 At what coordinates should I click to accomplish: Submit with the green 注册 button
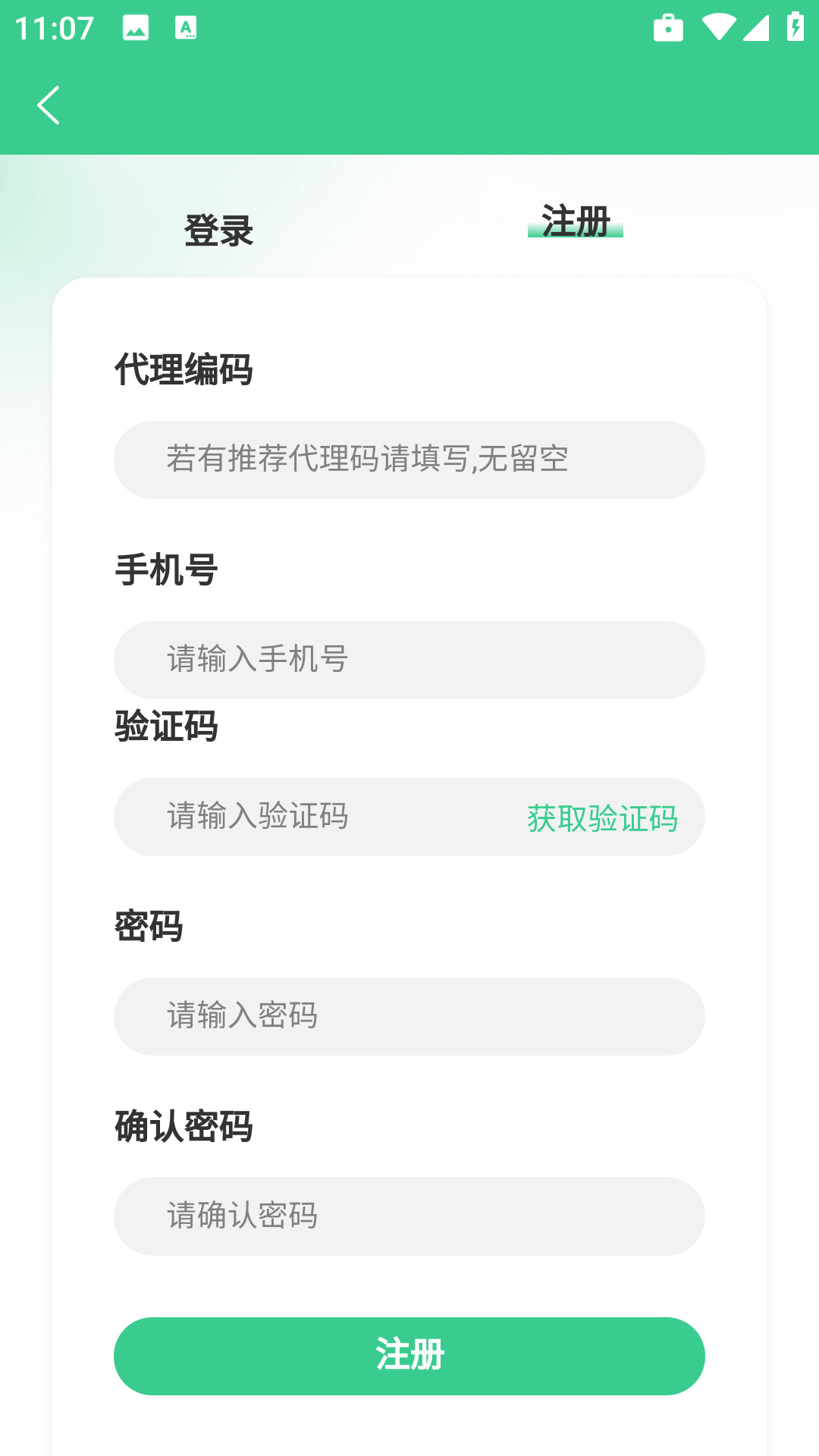click(x=409, y=1356)
